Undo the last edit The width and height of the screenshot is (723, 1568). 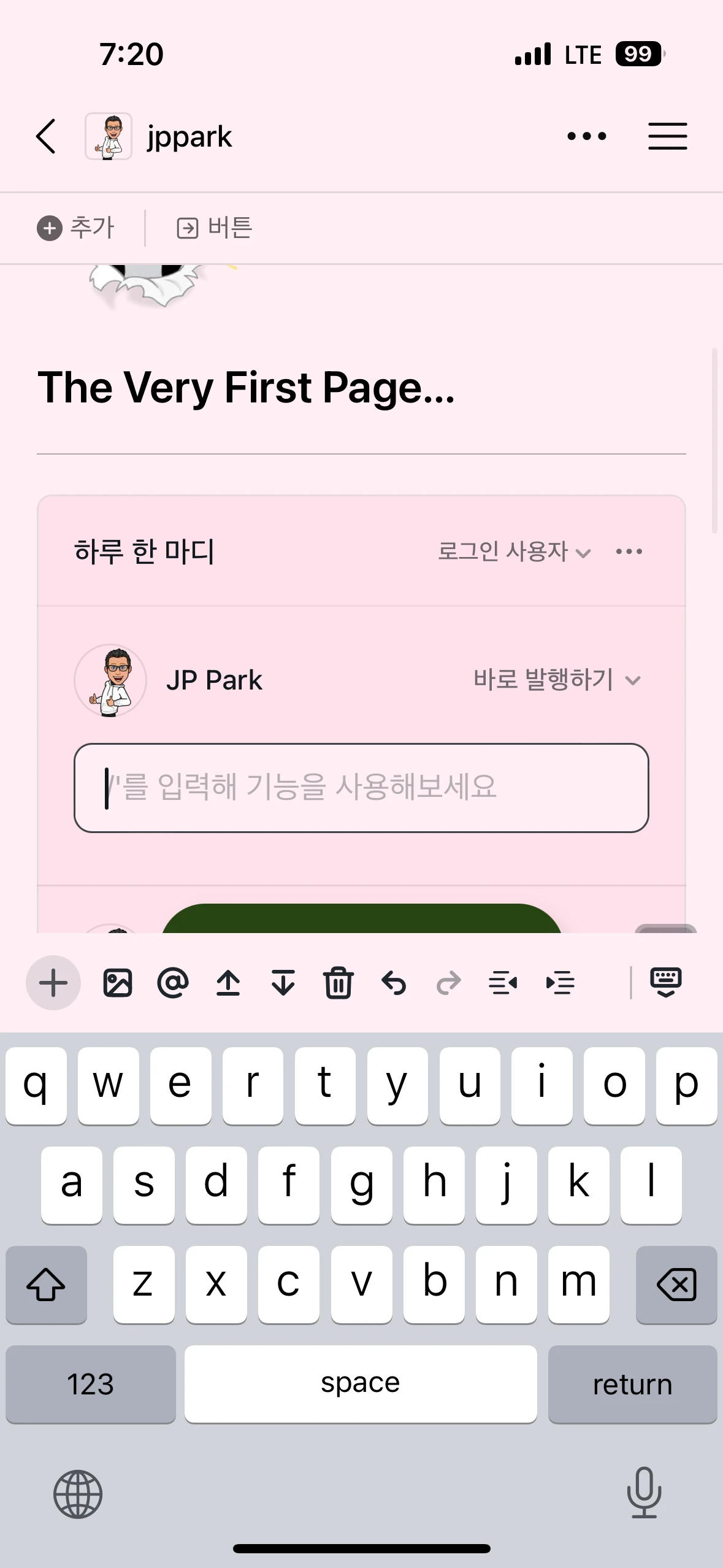(x=394, y=983)
